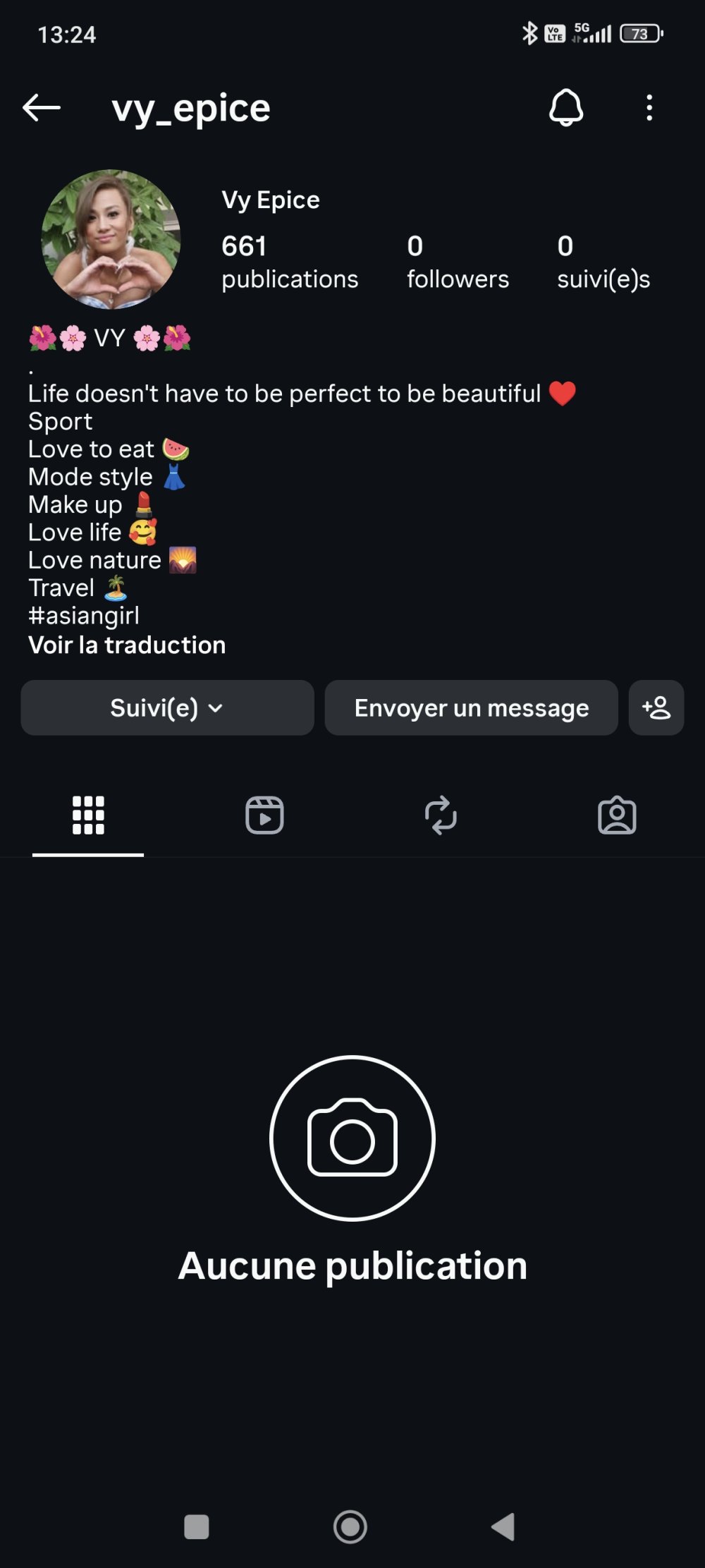Switch to the tagged photos tab
The height and width of the screenshot is (1568, 705).
617,815
